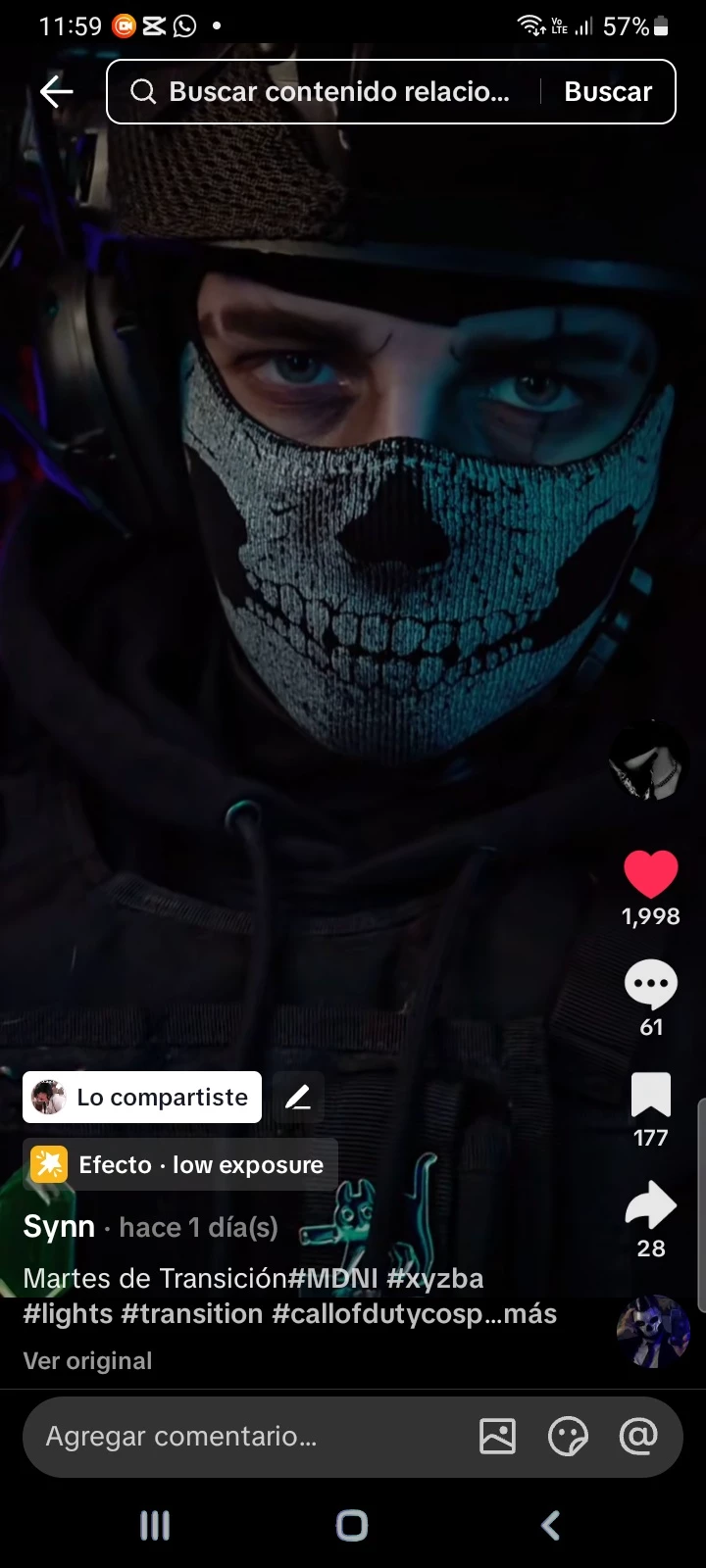
Task: Share the video with the arrow icon
Action: pyautogui.click(x=651, y=1206)
